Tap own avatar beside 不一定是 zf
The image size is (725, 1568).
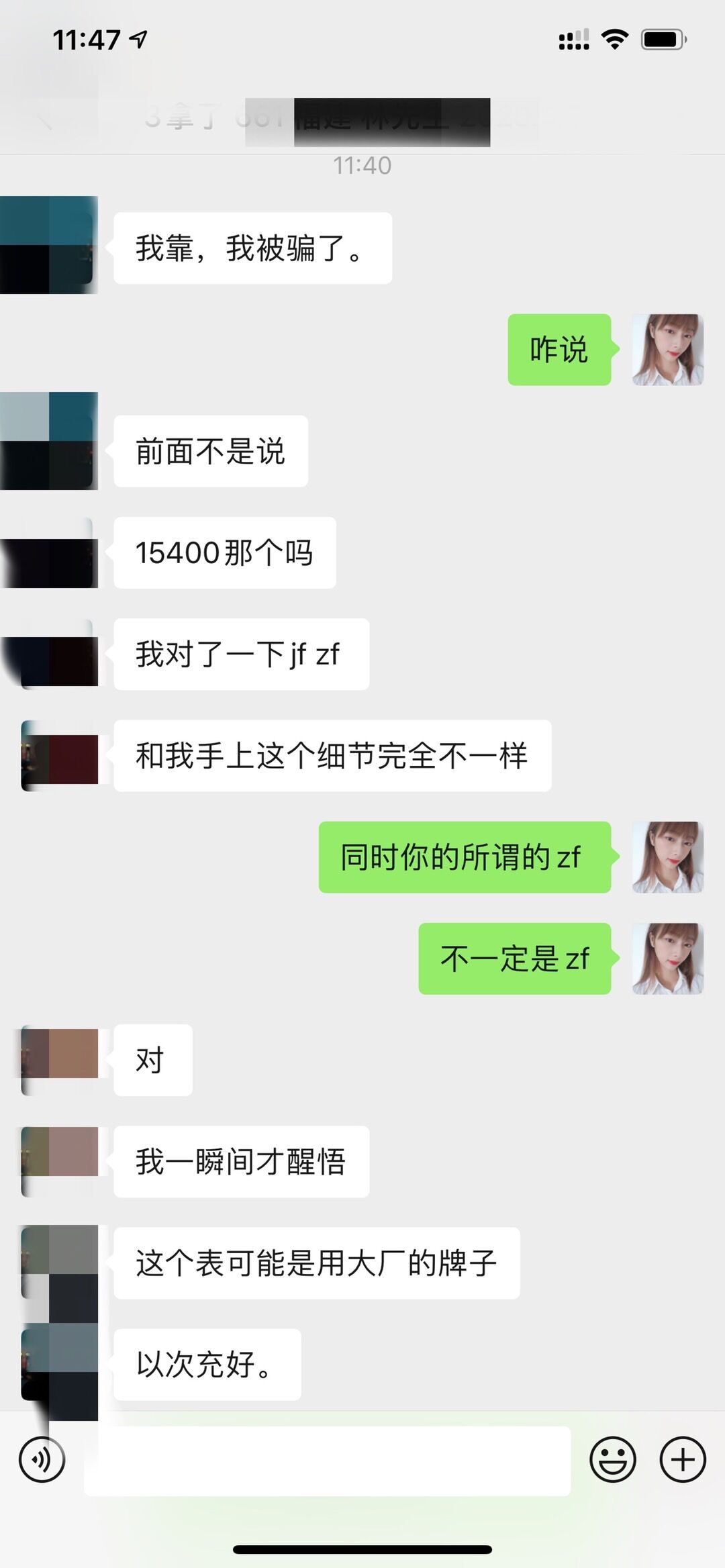[x=667, y=959]
